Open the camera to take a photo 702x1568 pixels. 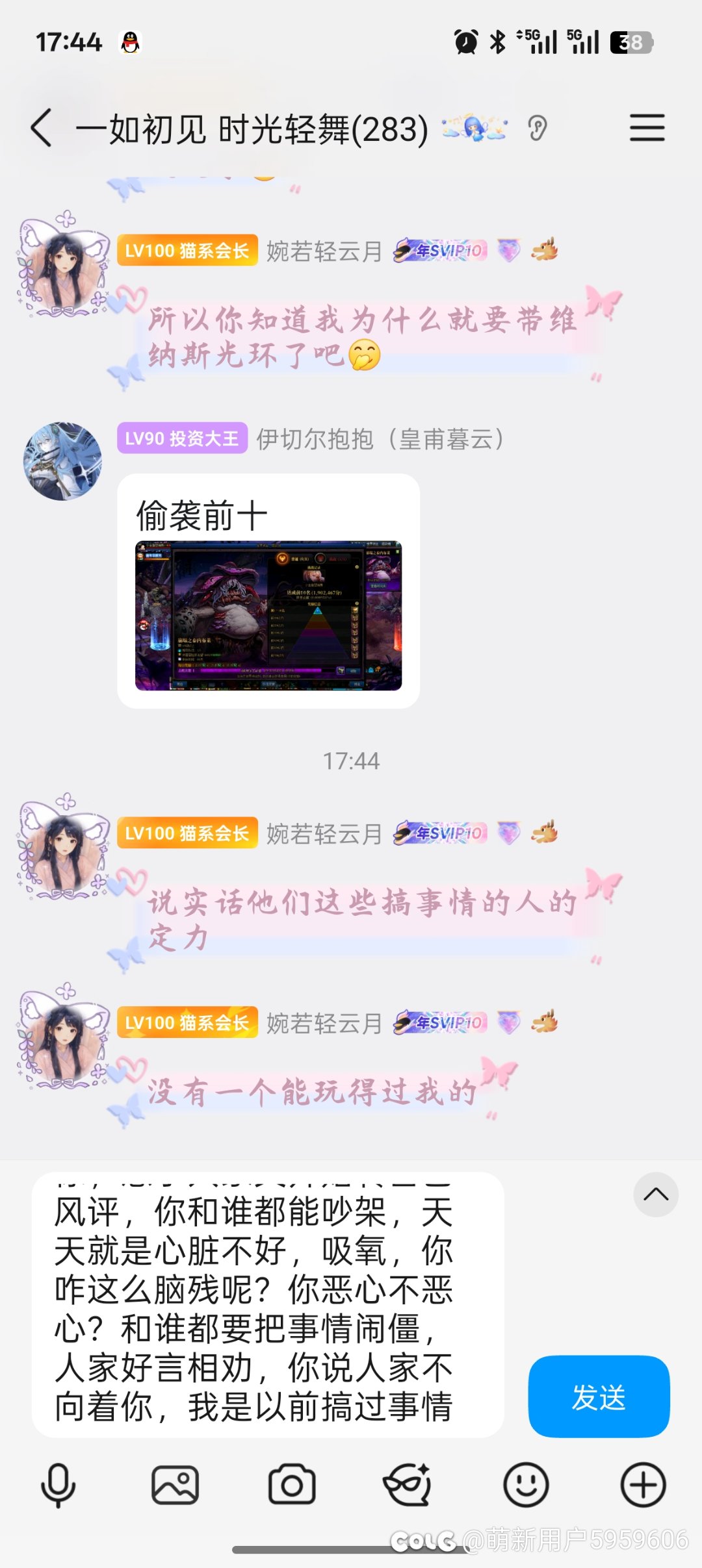[x=292, y=1485]
